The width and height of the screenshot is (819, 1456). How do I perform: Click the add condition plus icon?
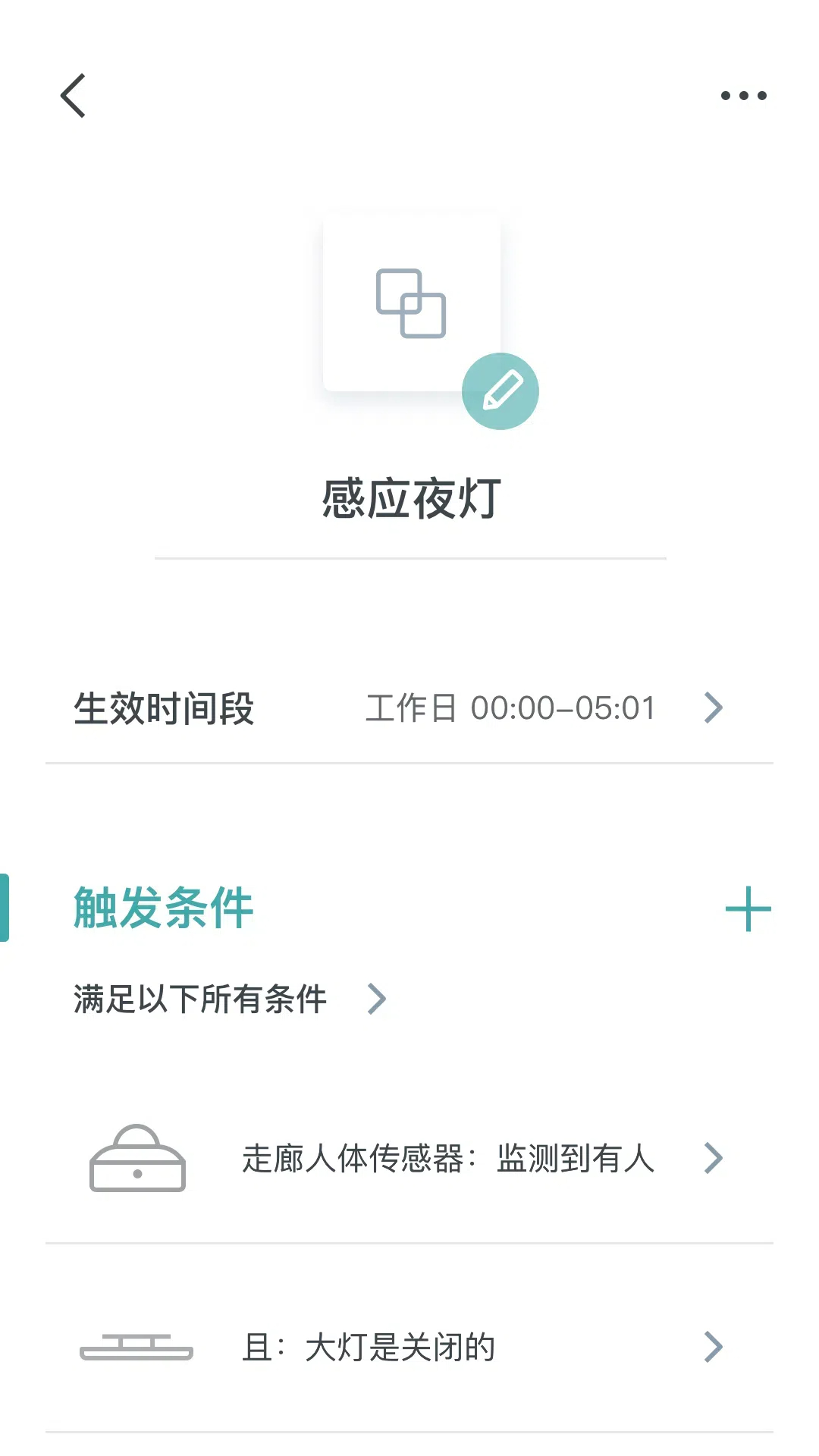tap(747, 909)
